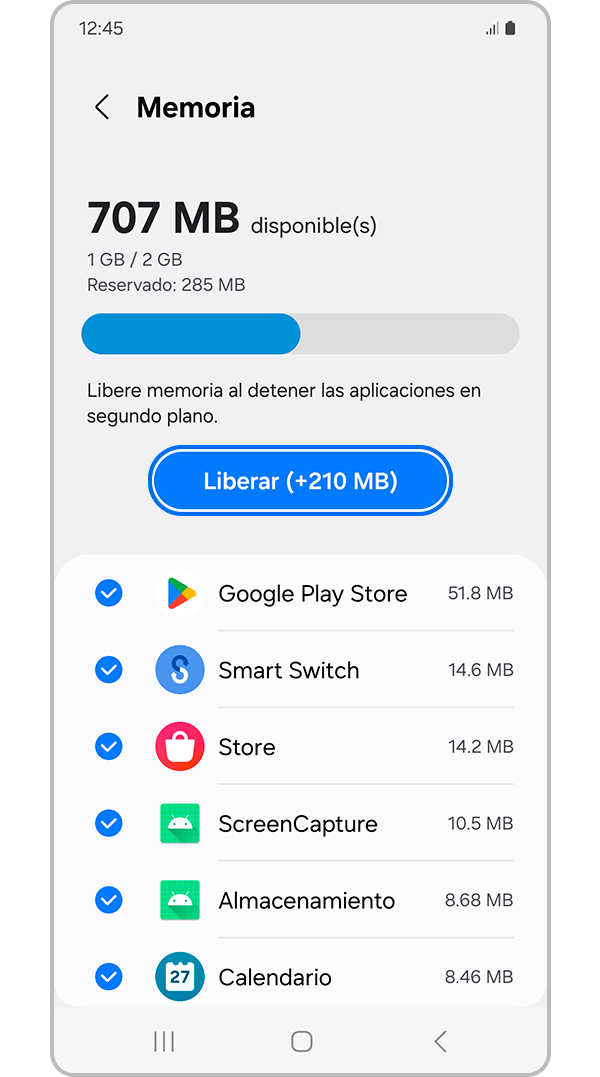Tap the Liberar (+210 MB) button
Screen dimensions: 600x1077
click(x=300, y=481)
